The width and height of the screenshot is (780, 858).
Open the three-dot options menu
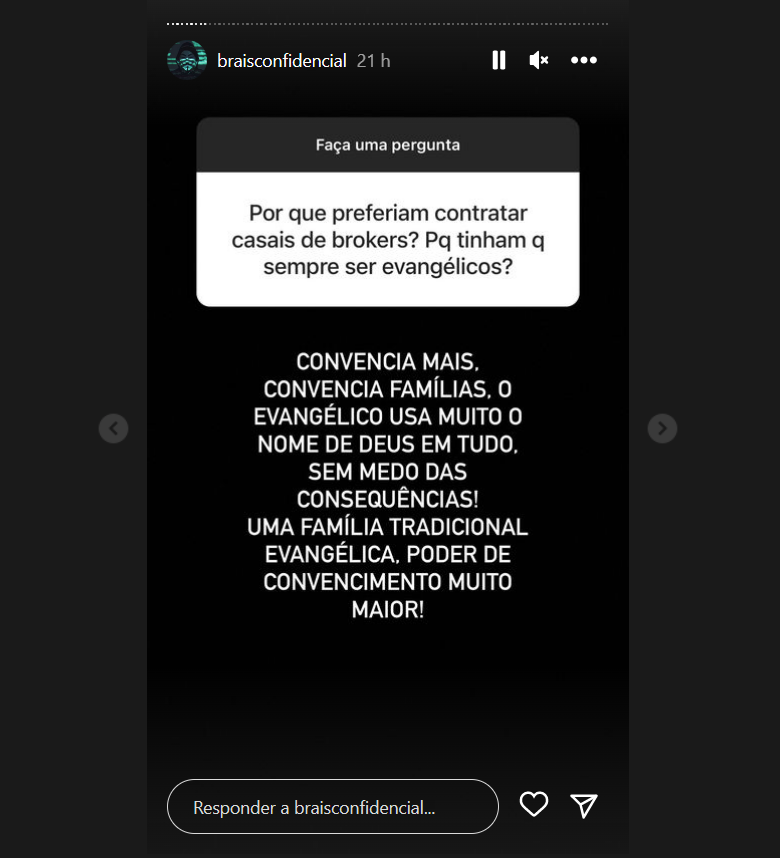584,60
